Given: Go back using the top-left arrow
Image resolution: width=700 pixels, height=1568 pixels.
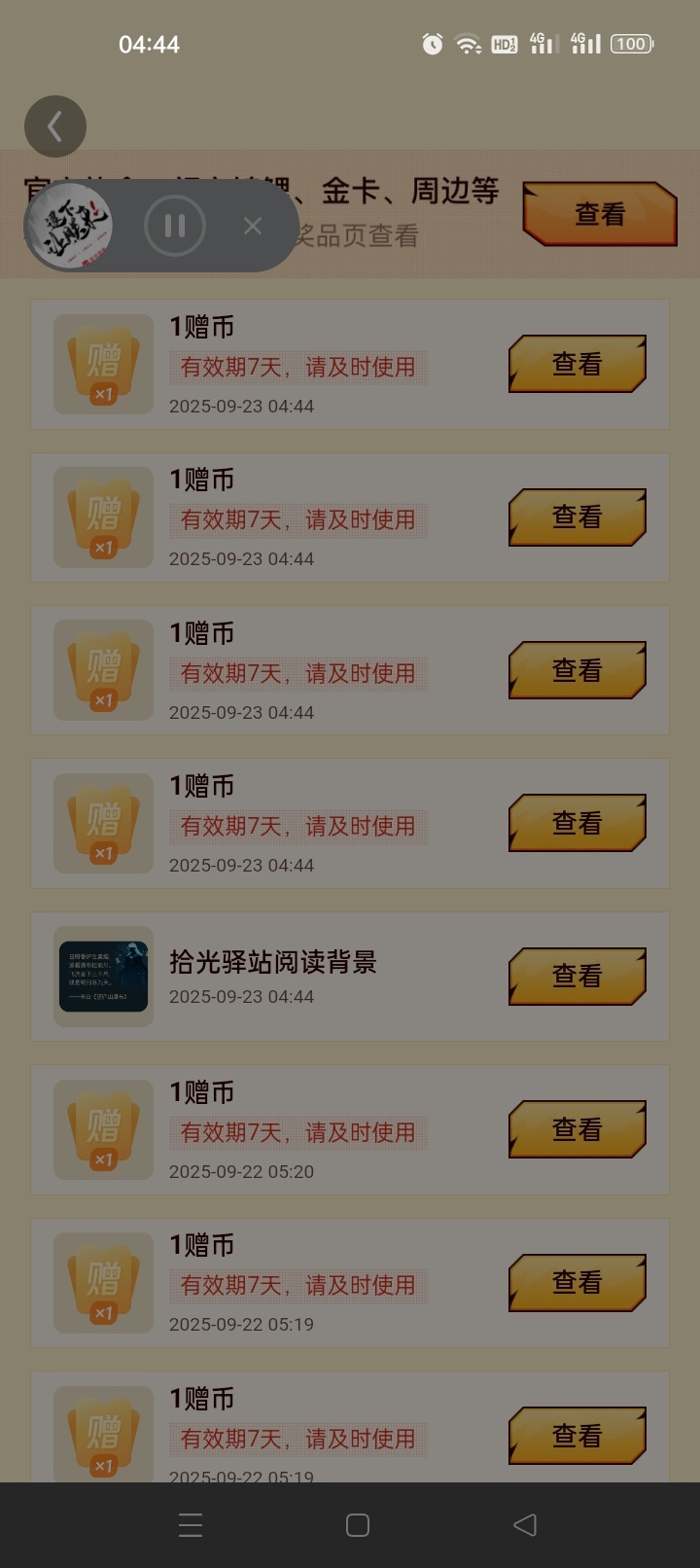Looking at the screenshot, I should pyautogui.click(x=55, y=126).
